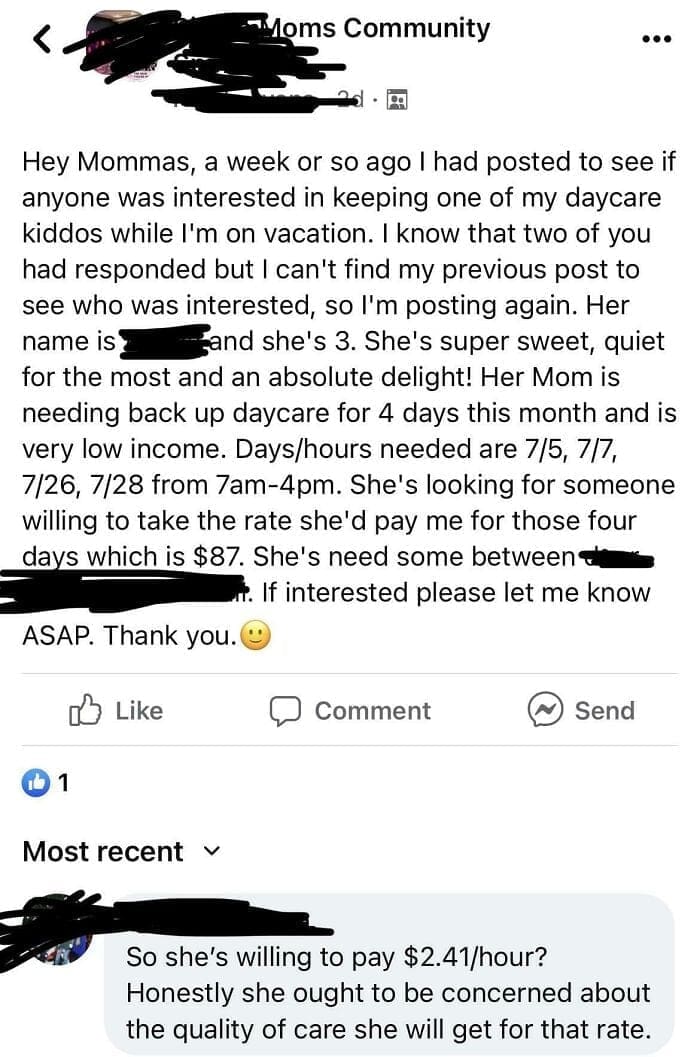Image resolution: width=700 pixels, height=1057 pixels.
Task: Send the post via Messenger
Action: tap(582, 710)
